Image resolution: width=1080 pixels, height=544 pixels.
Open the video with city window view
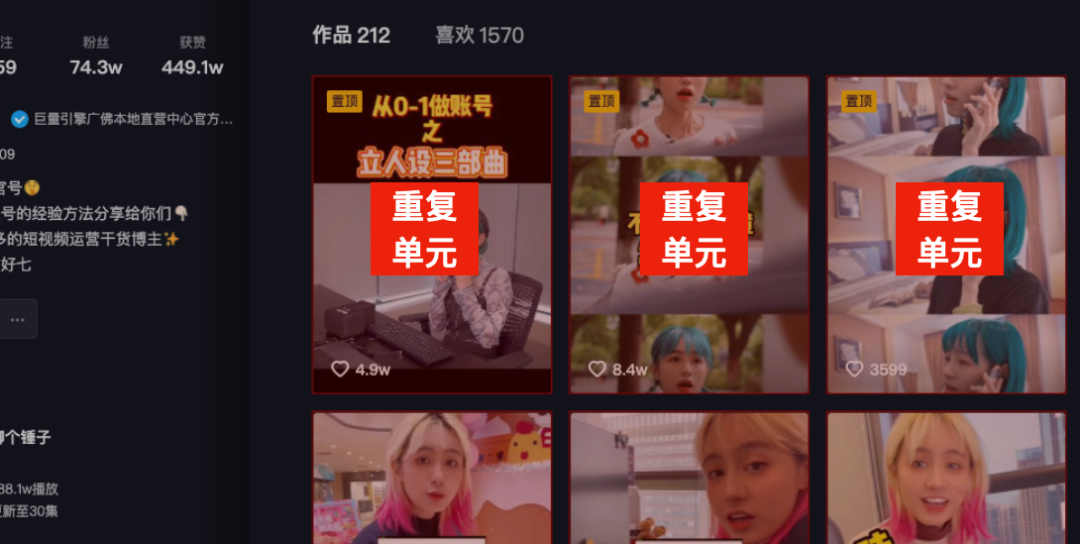[946, 478]
